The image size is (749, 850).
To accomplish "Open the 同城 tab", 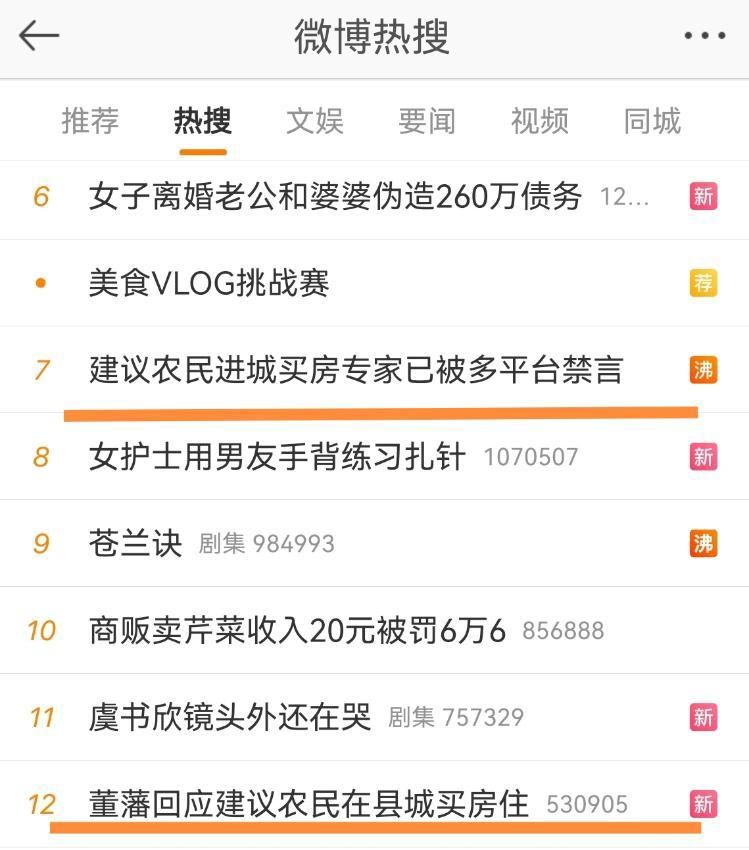I will pos(652,121).
